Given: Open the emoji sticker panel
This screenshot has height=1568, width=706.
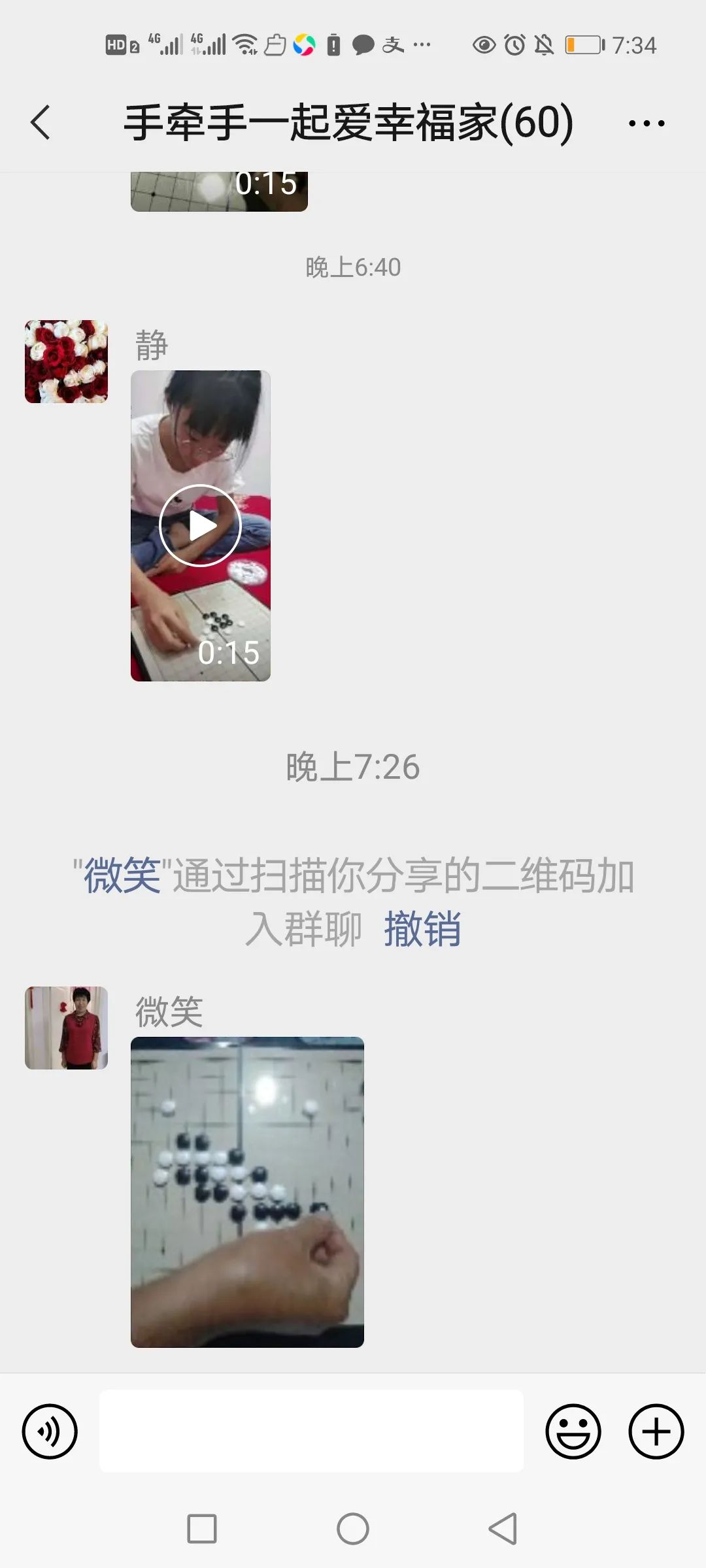Looking at the screenshot, I should [573, 1431].
